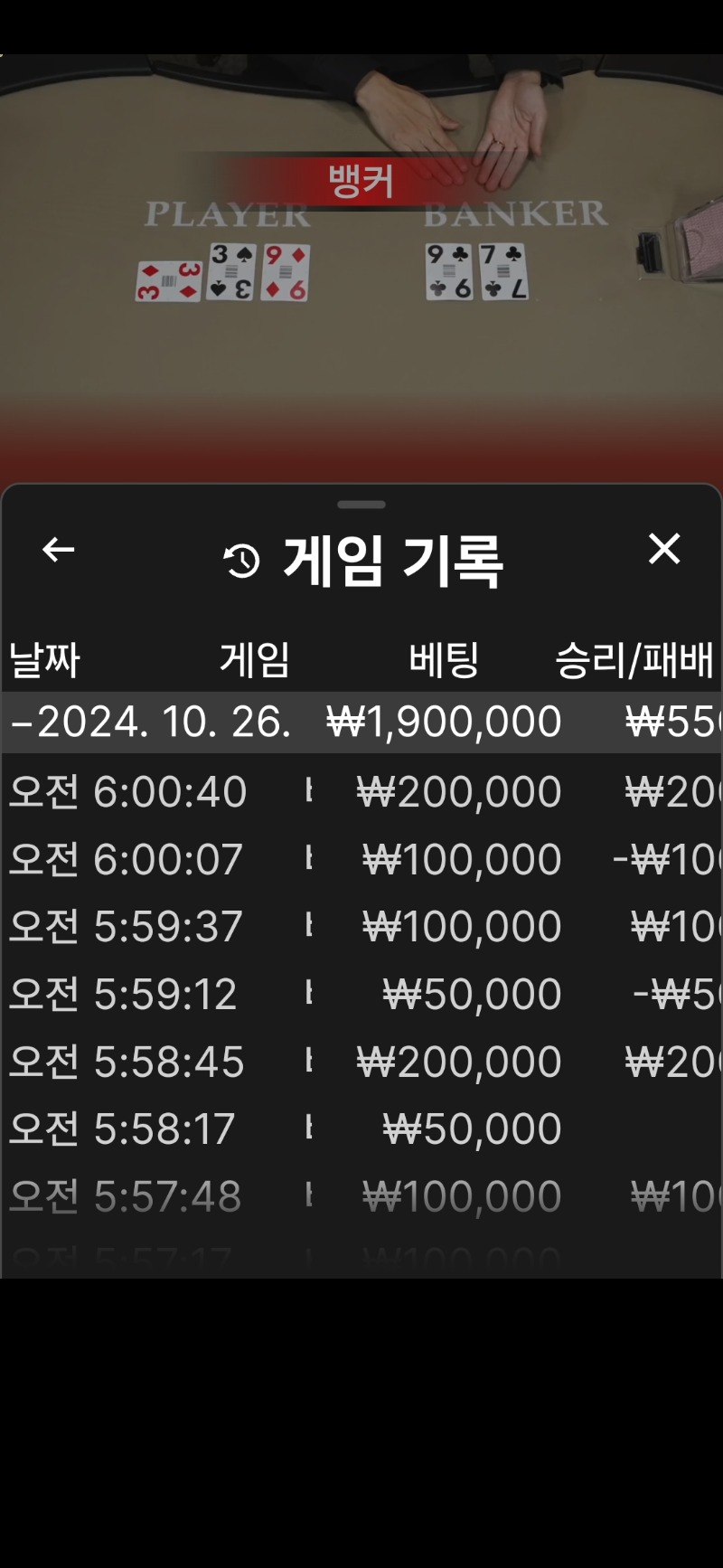Open the 오전 6:00:07 game record
The width and height of the screenshot is (723, 1568).
[361, 859]
